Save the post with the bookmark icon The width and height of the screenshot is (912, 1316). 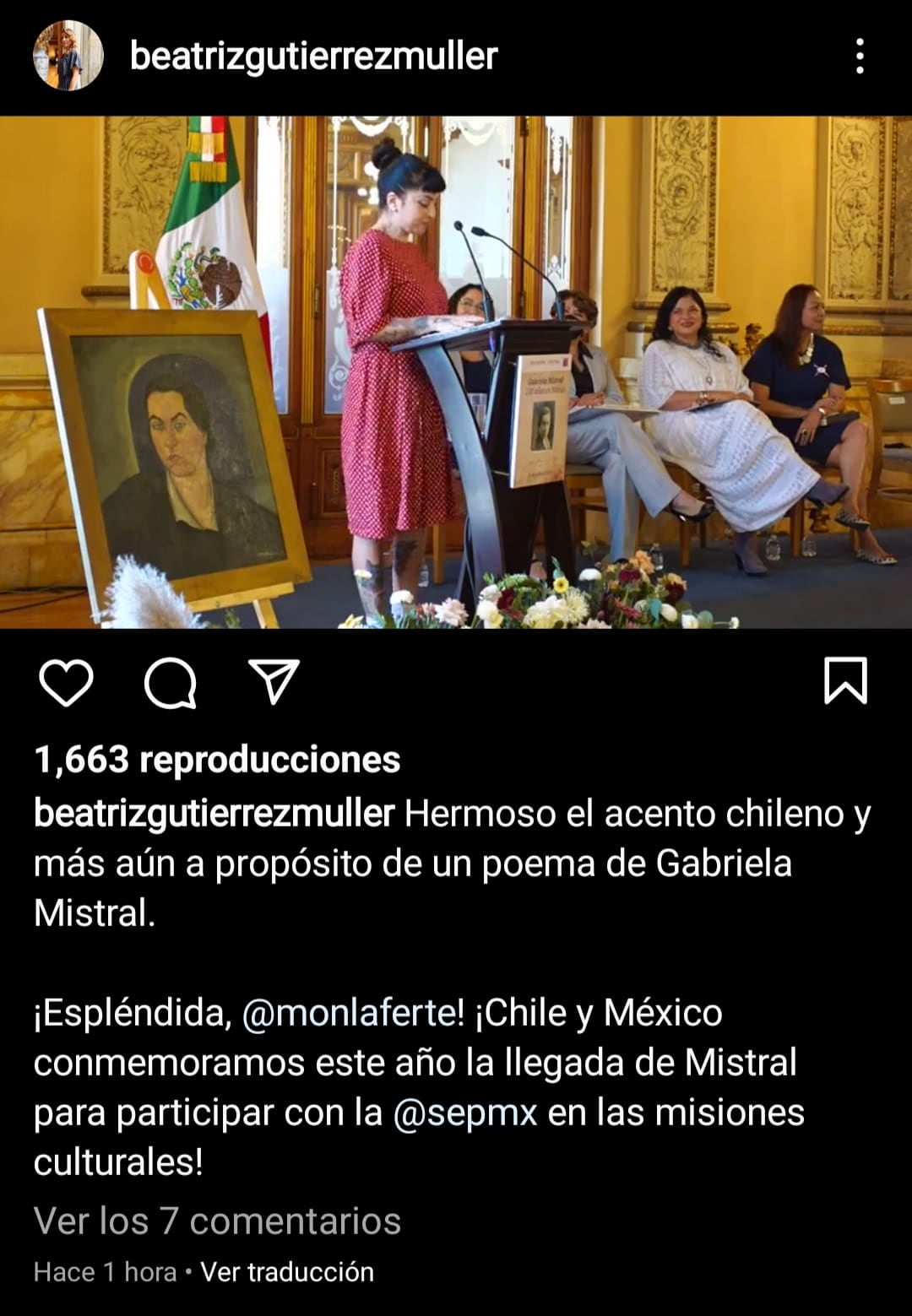point(845,680)
